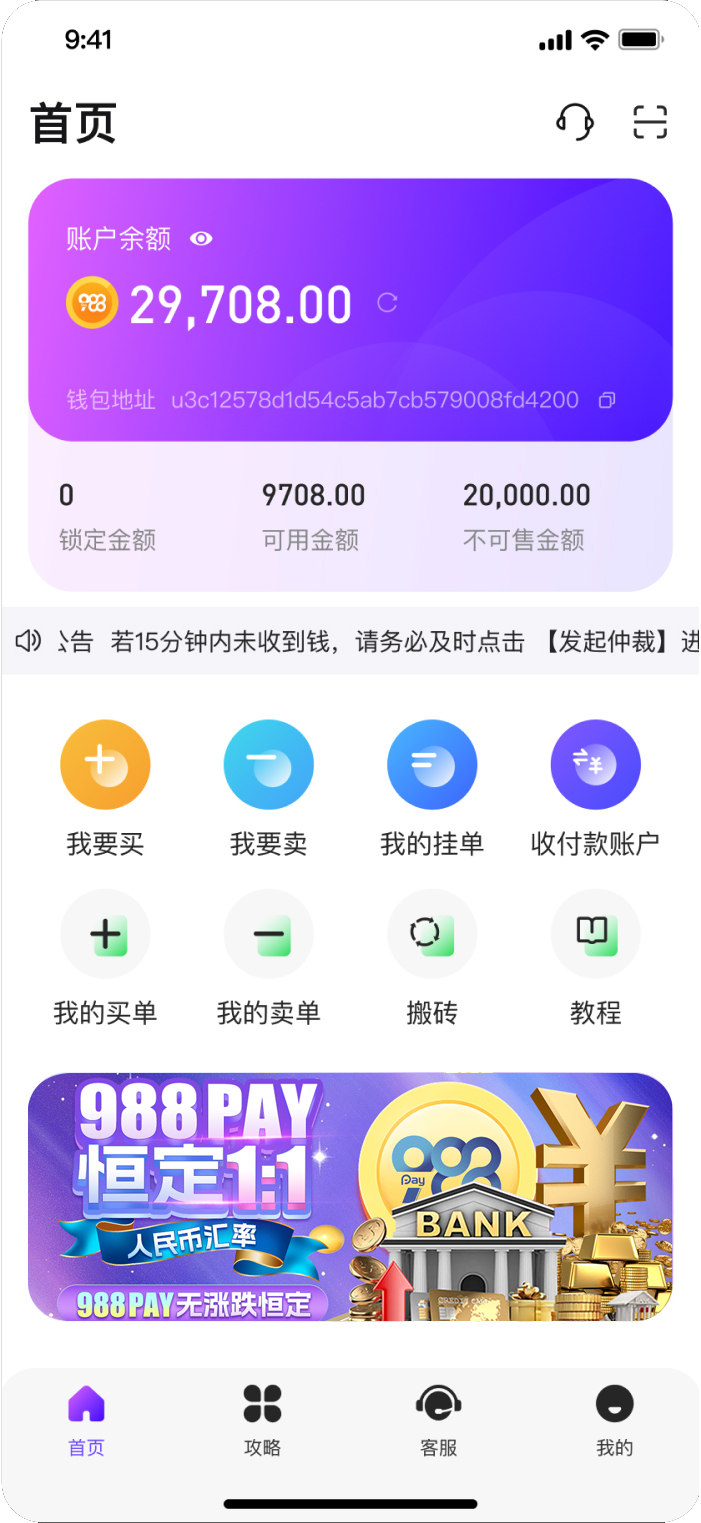This screenshot has height=1523, width=701.
Task: Open the 教程 tutorial
Action: pos(595,935)
